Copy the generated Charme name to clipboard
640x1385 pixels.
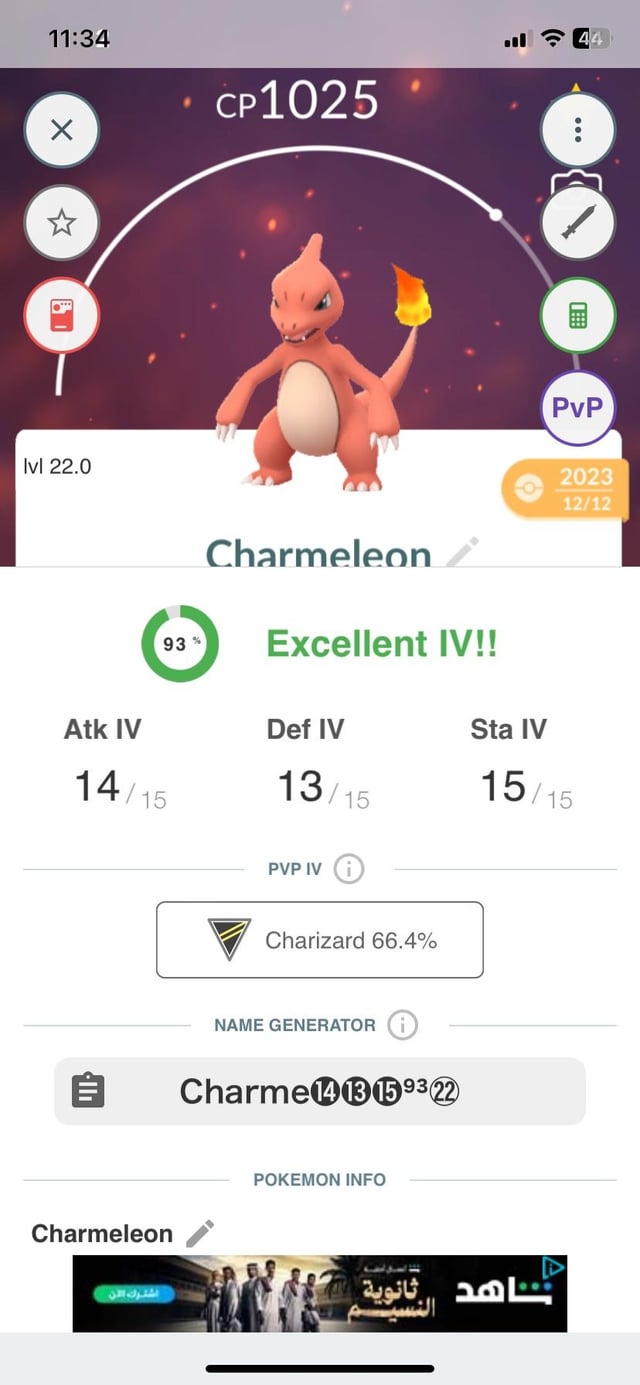point(88,1091)
